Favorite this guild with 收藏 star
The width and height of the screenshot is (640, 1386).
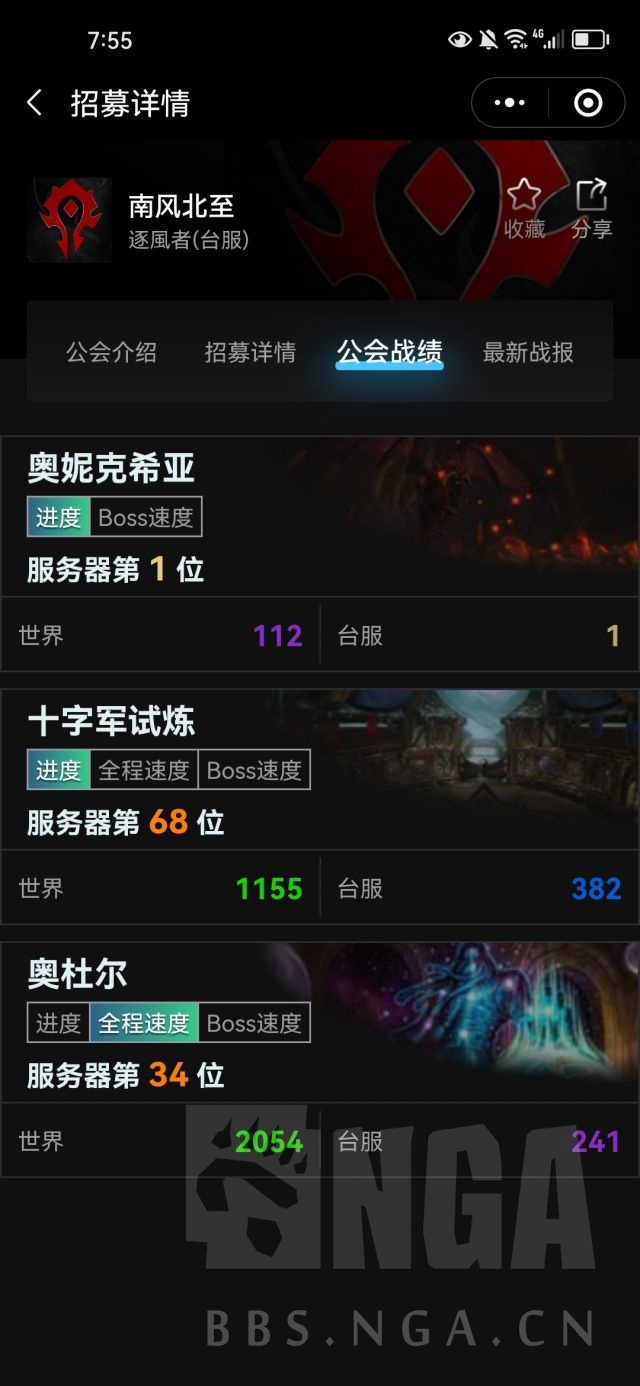tap(524, 208)
